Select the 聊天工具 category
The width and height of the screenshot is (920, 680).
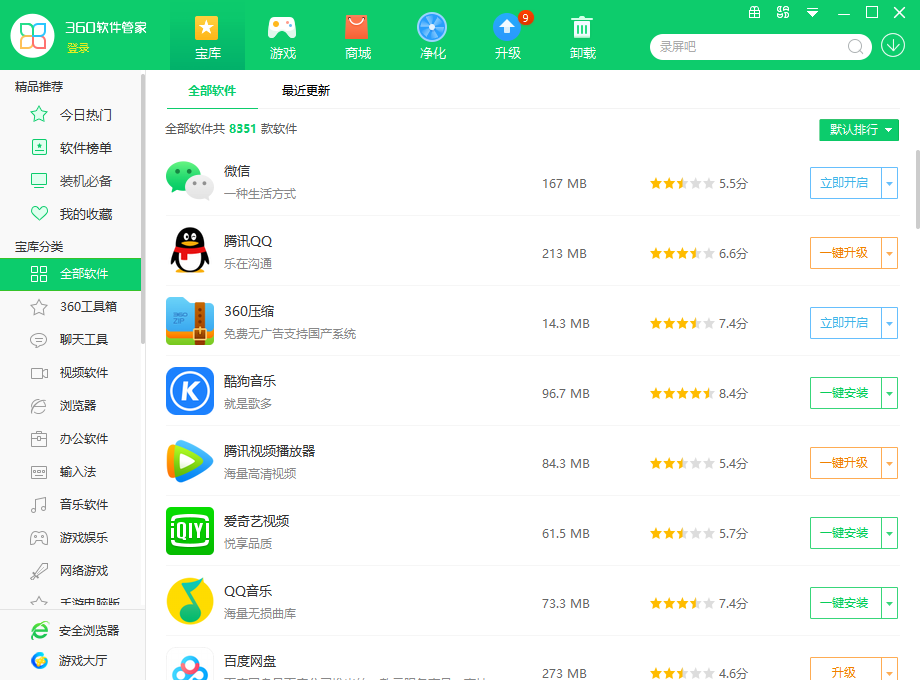coord(84,340)
